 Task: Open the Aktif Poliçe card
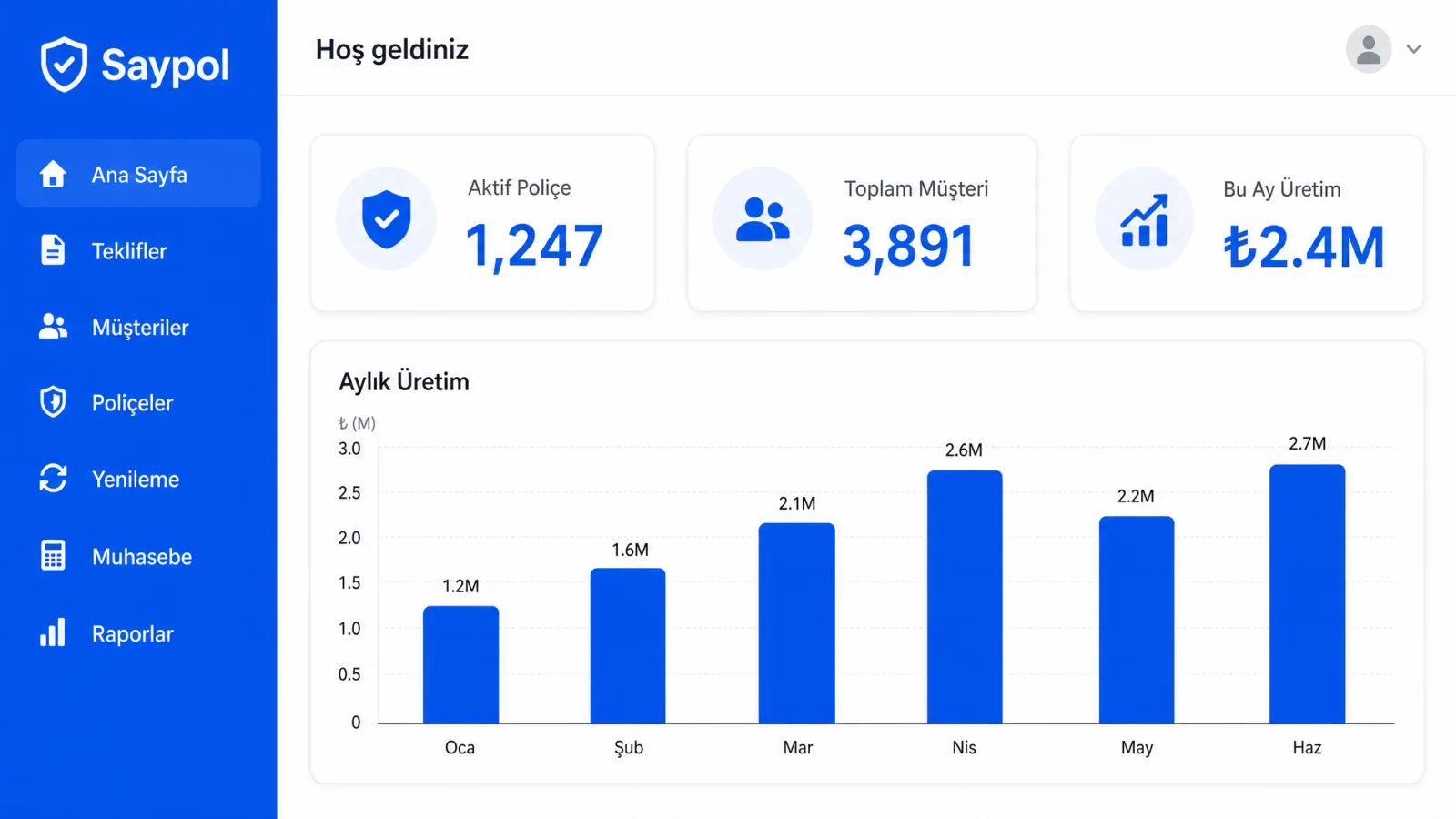(x=482, y=223)
